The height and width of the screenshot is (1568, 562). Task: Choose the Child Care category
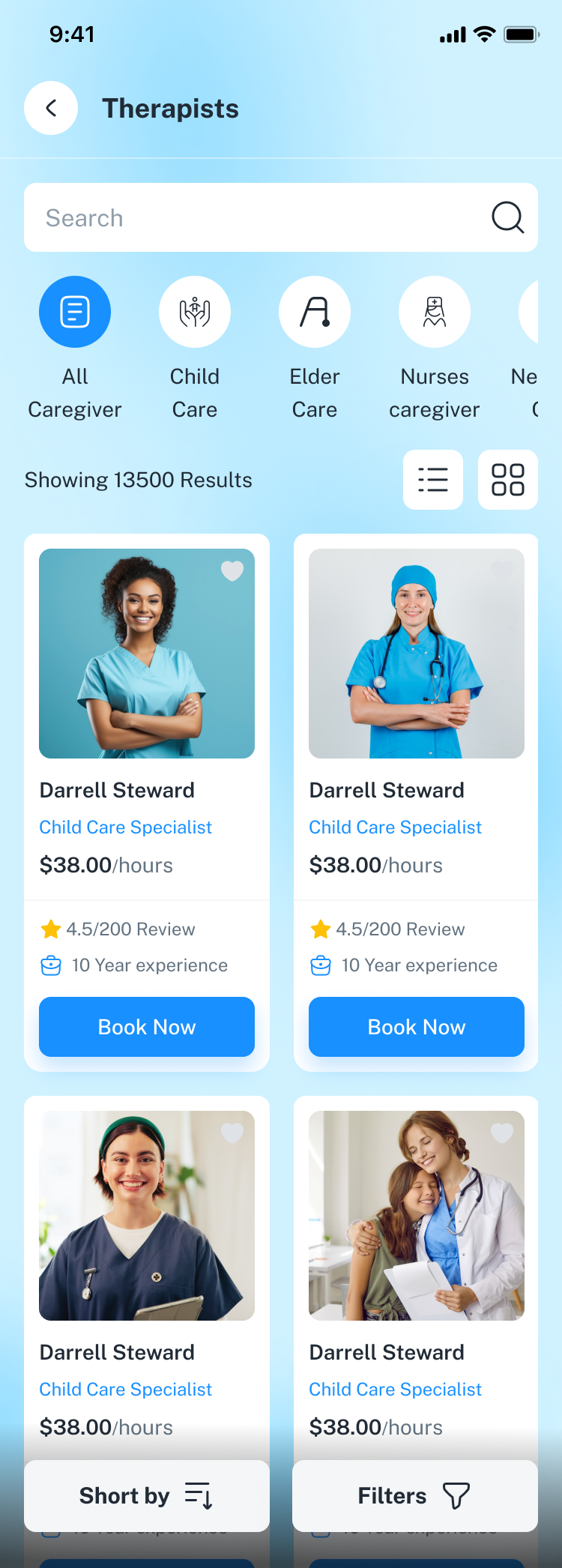pyautogui.click(x=195, y=312)
